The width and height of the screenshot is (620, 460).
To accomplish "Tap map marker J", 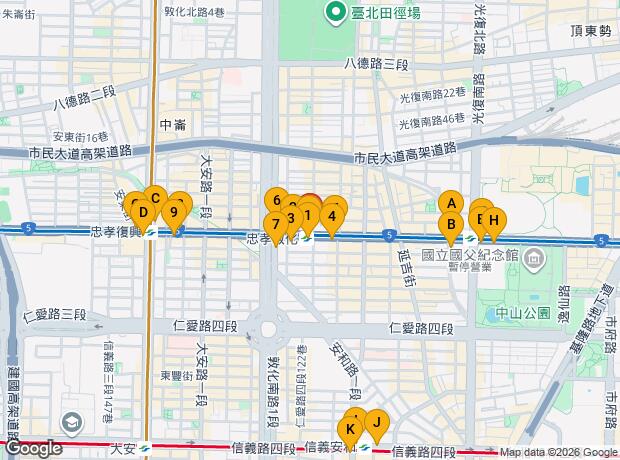I will point(375,421).
